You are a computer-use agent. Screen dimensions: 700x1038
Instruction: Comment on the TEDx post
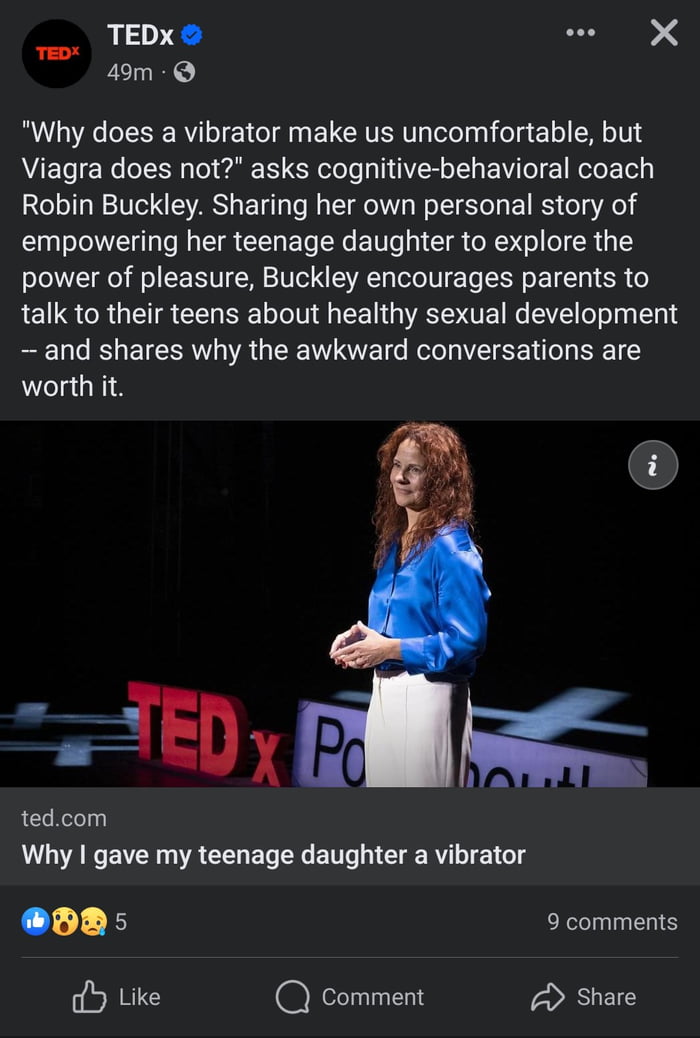point(350,997)
